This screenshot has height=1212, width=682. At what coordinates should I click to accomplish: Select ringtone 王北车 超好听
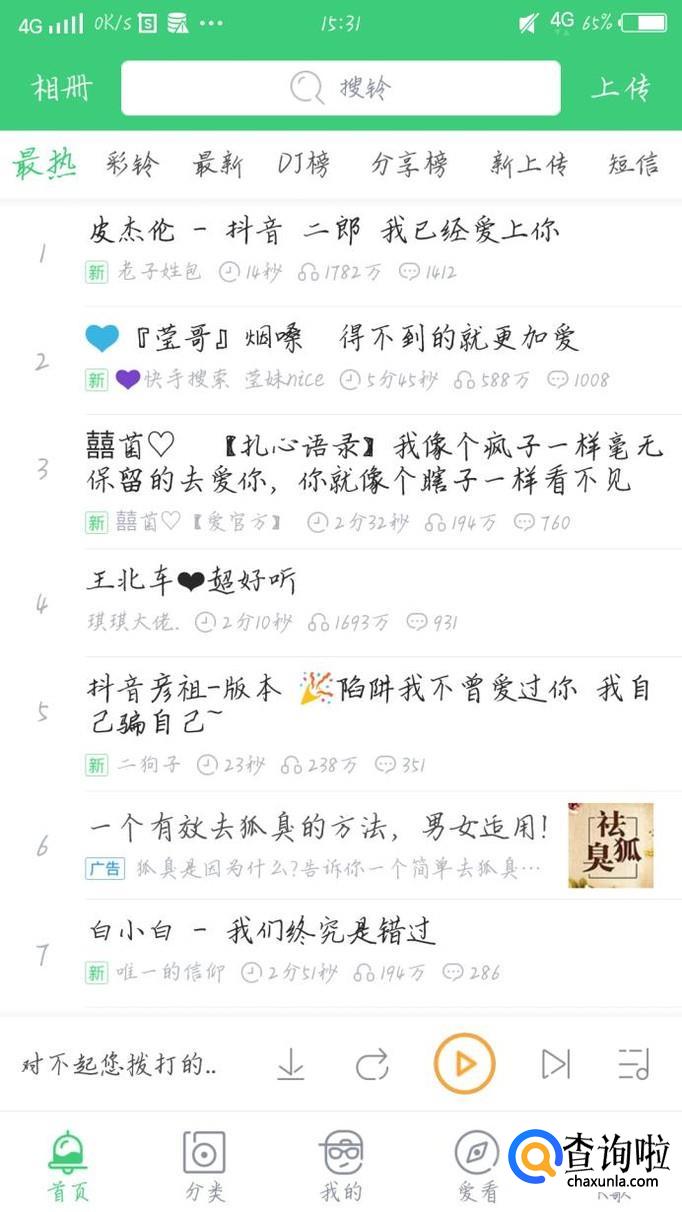pyautogui.click(x=192, y=580)
